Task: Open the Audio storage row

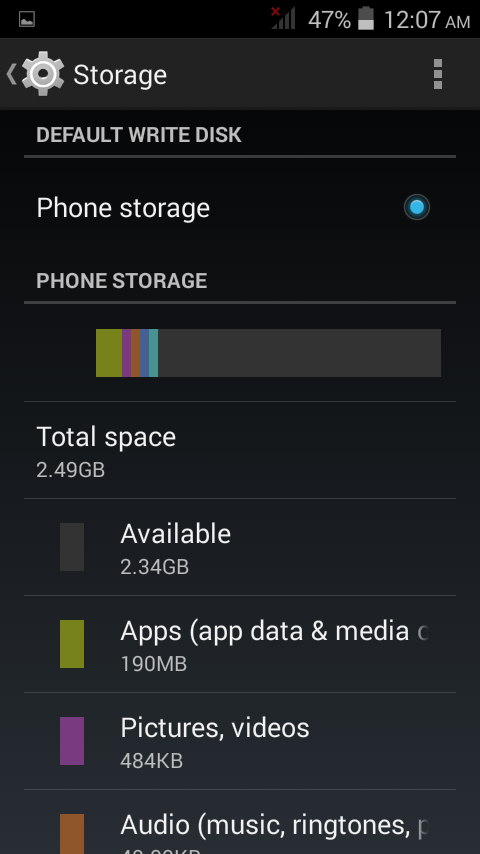Action: click(x=240, y=822)
